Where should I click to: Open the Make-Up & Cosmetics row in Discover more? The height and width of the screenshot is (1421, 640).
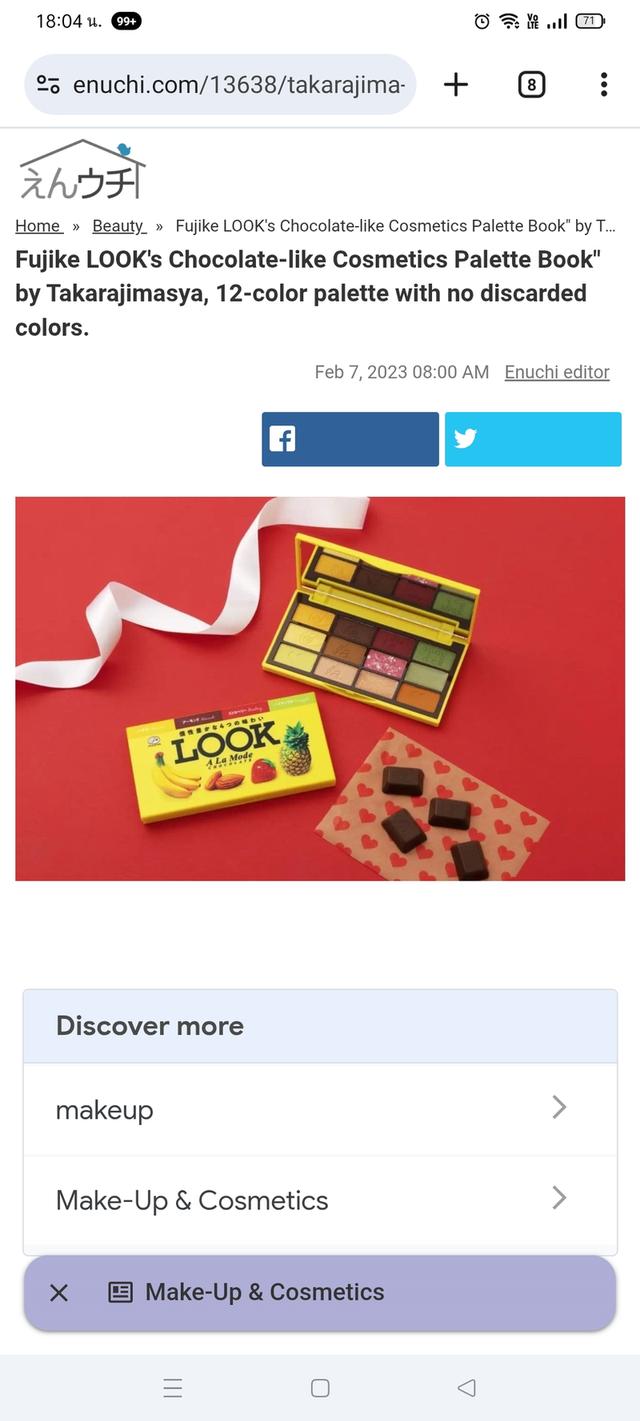tap(320, 1200)
